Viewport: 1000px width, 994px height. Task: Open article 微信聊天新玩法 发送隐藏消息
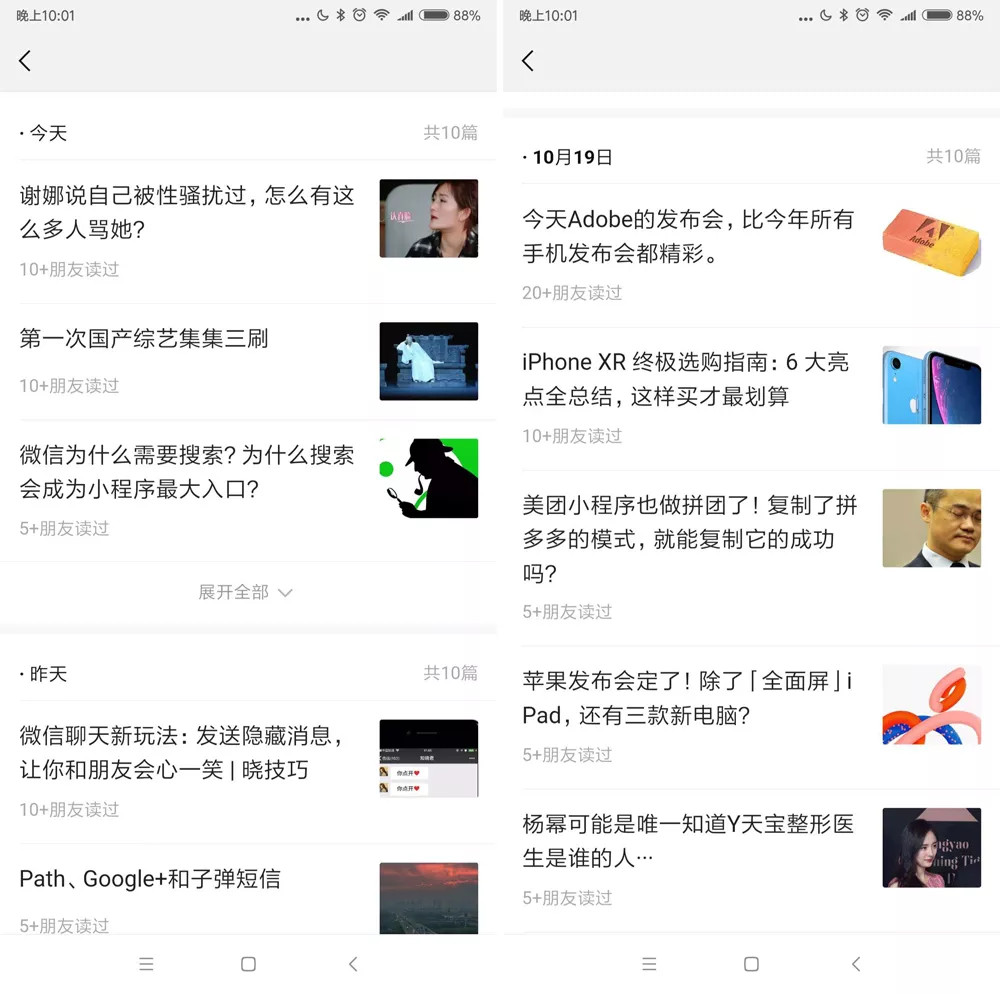tap(182, 753)
